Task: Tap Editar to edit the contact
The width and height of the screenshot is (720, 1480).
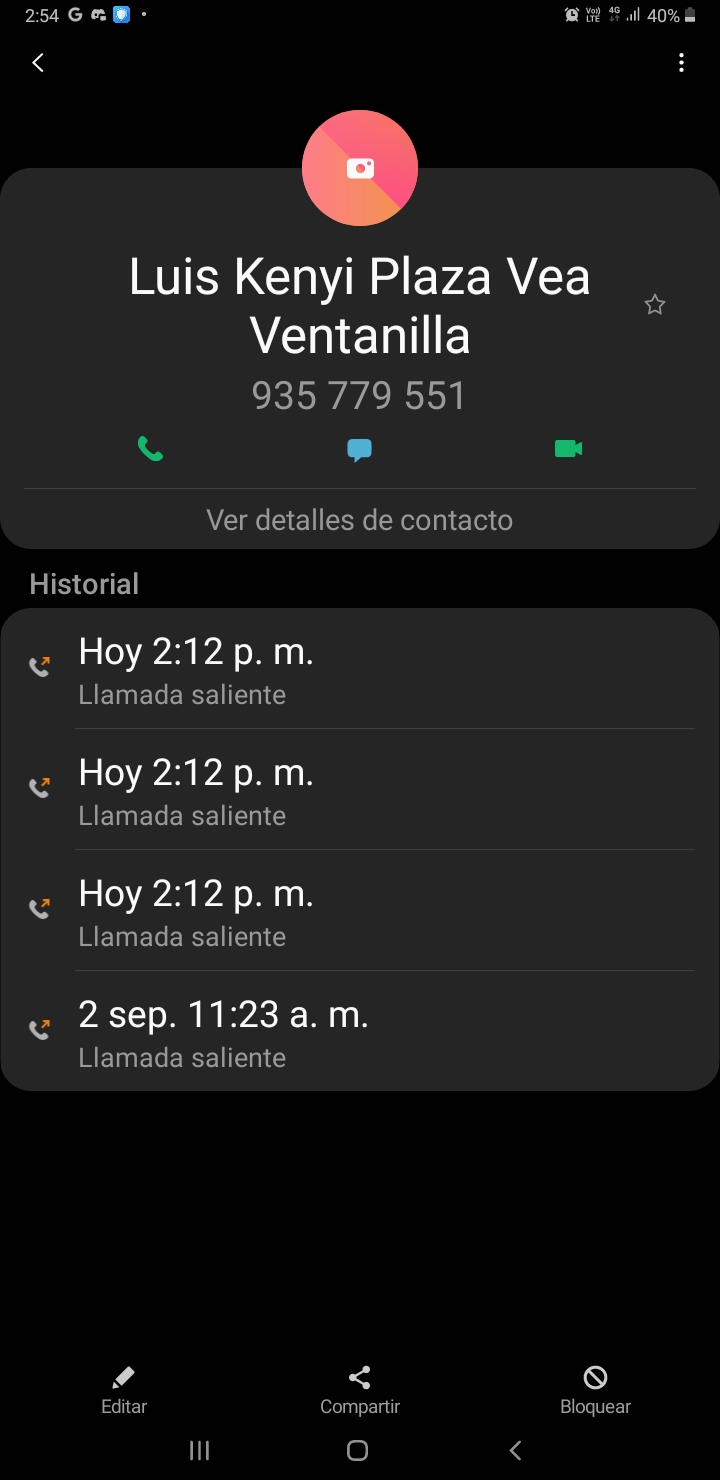Action: coord(124,1391)
